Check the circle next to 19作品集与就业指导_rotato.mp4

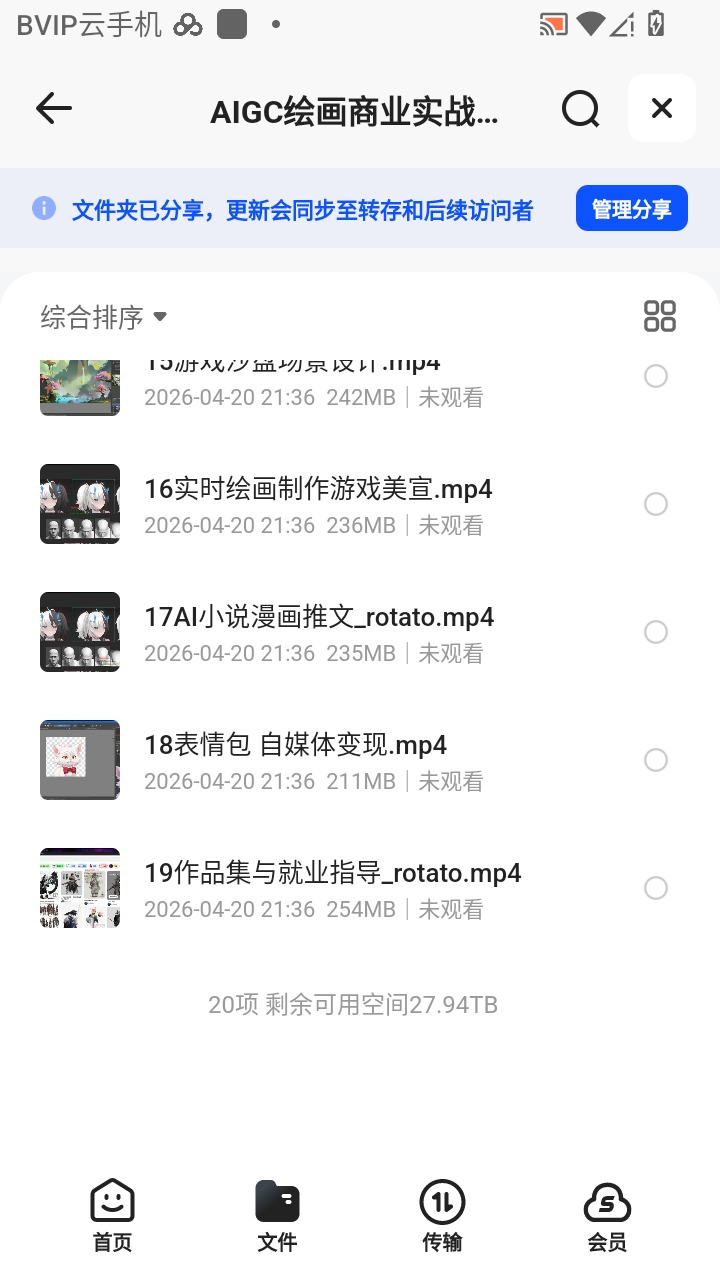click(656, 888)
